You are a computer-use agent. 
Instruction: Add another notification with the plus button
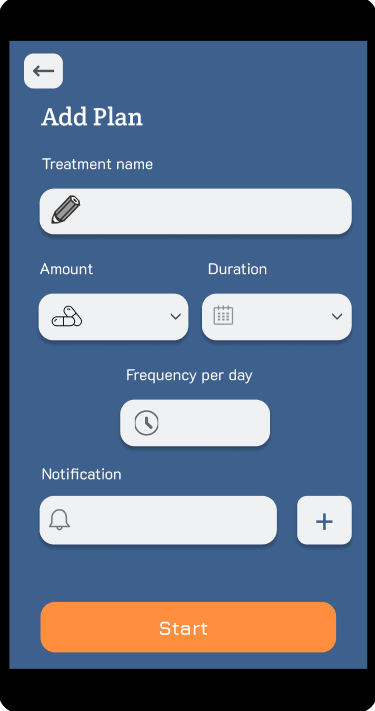pos(324,520)
